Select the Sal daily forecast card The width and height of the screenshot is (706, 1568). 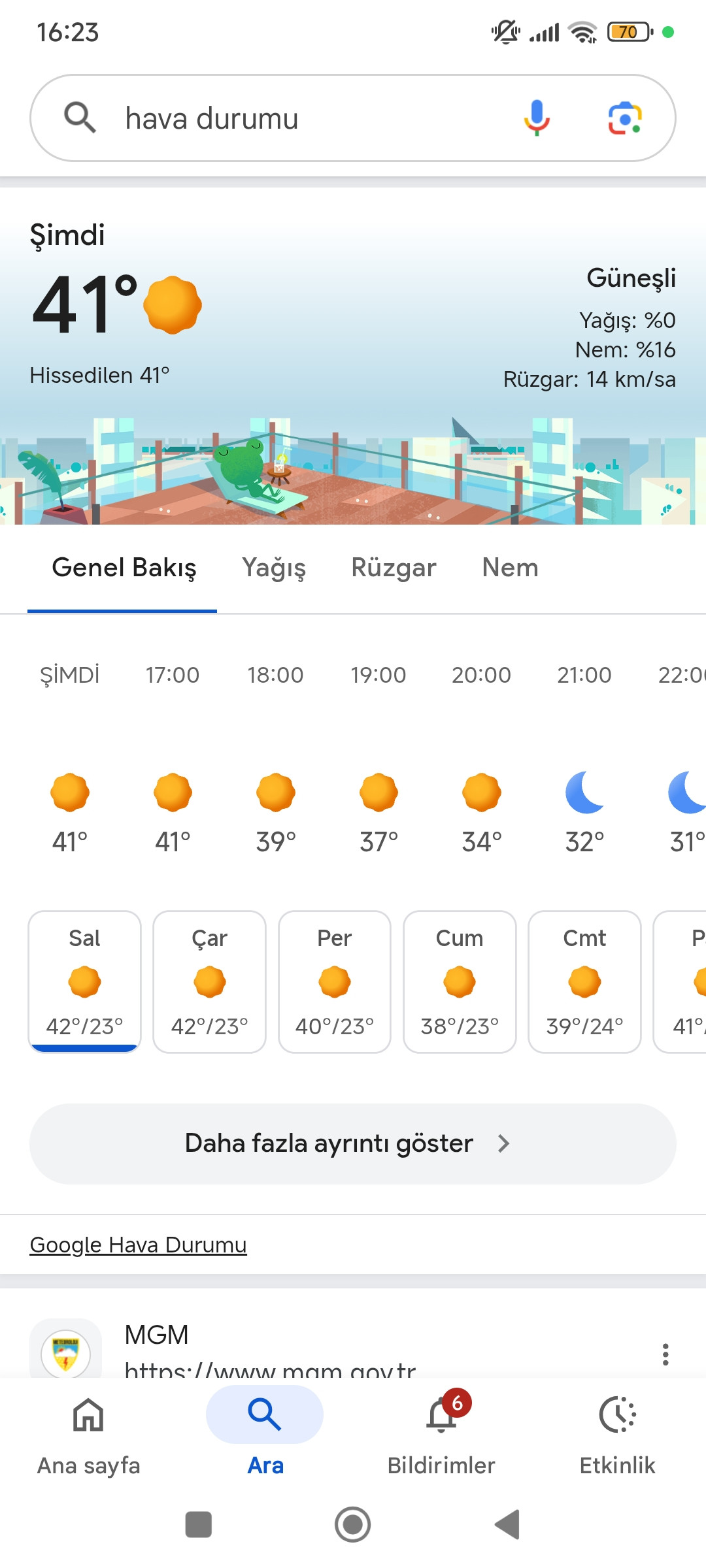(x=85, y=981)
